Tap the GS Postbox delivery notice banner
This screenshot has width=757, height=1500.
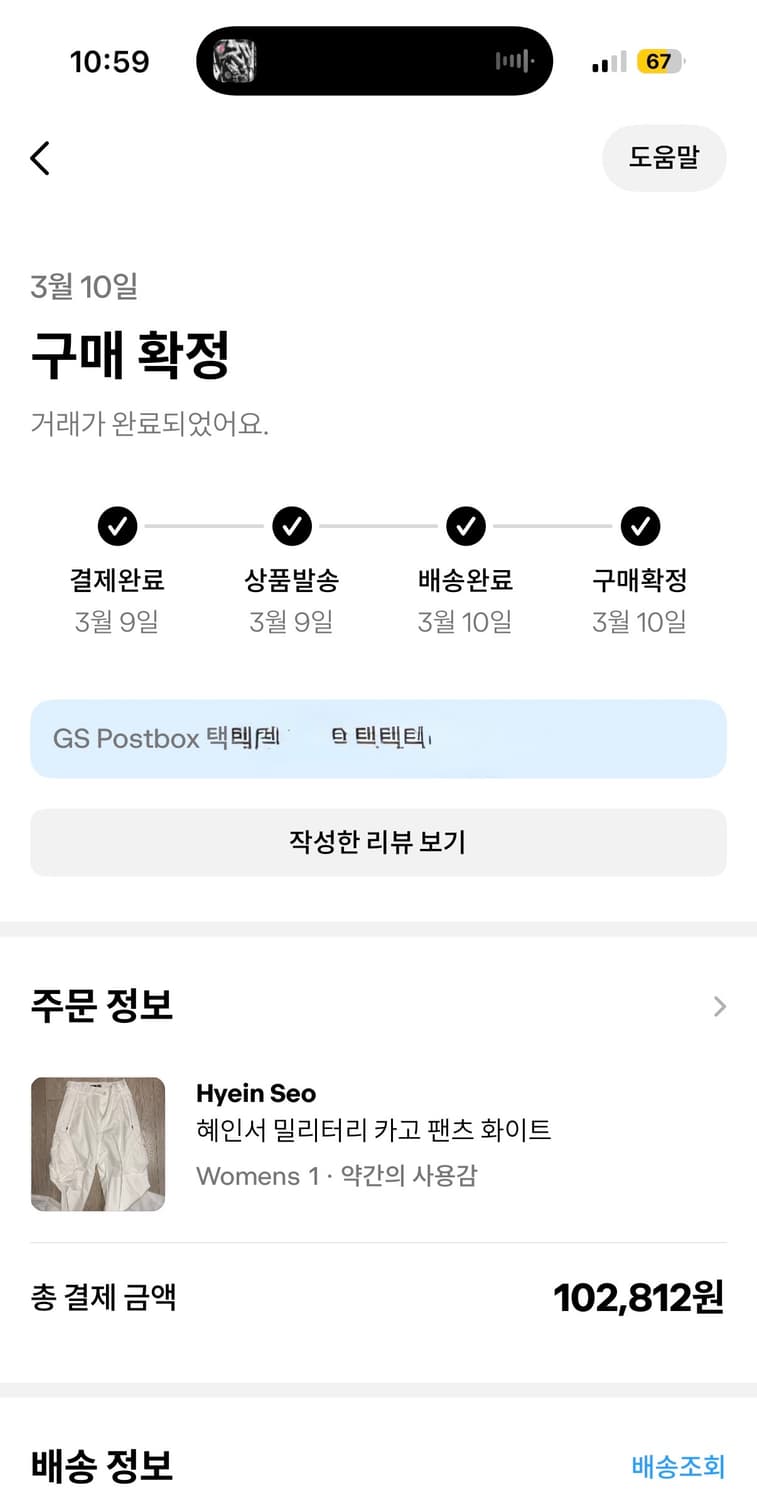[x=378, y=739]
